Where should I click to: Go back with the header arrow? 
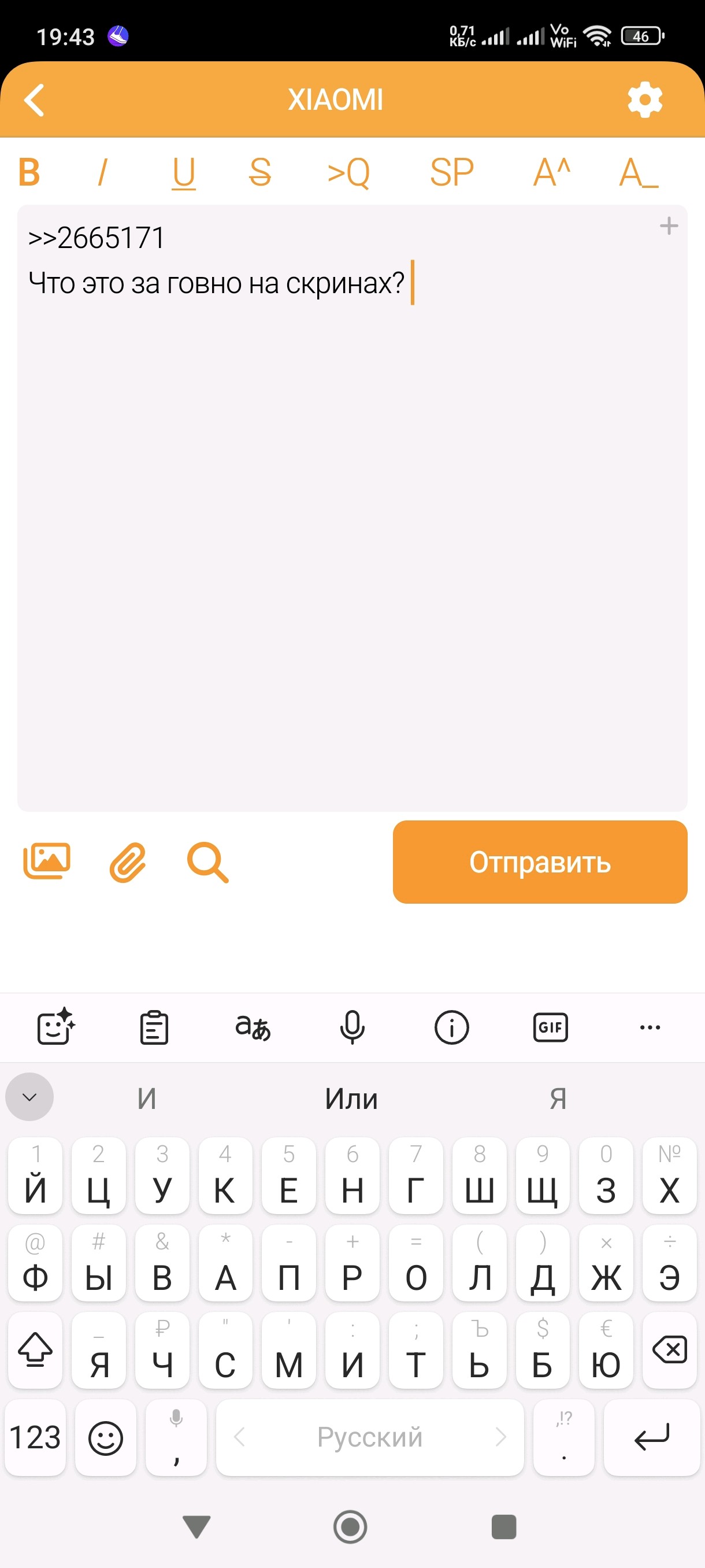tap(35, 100)
